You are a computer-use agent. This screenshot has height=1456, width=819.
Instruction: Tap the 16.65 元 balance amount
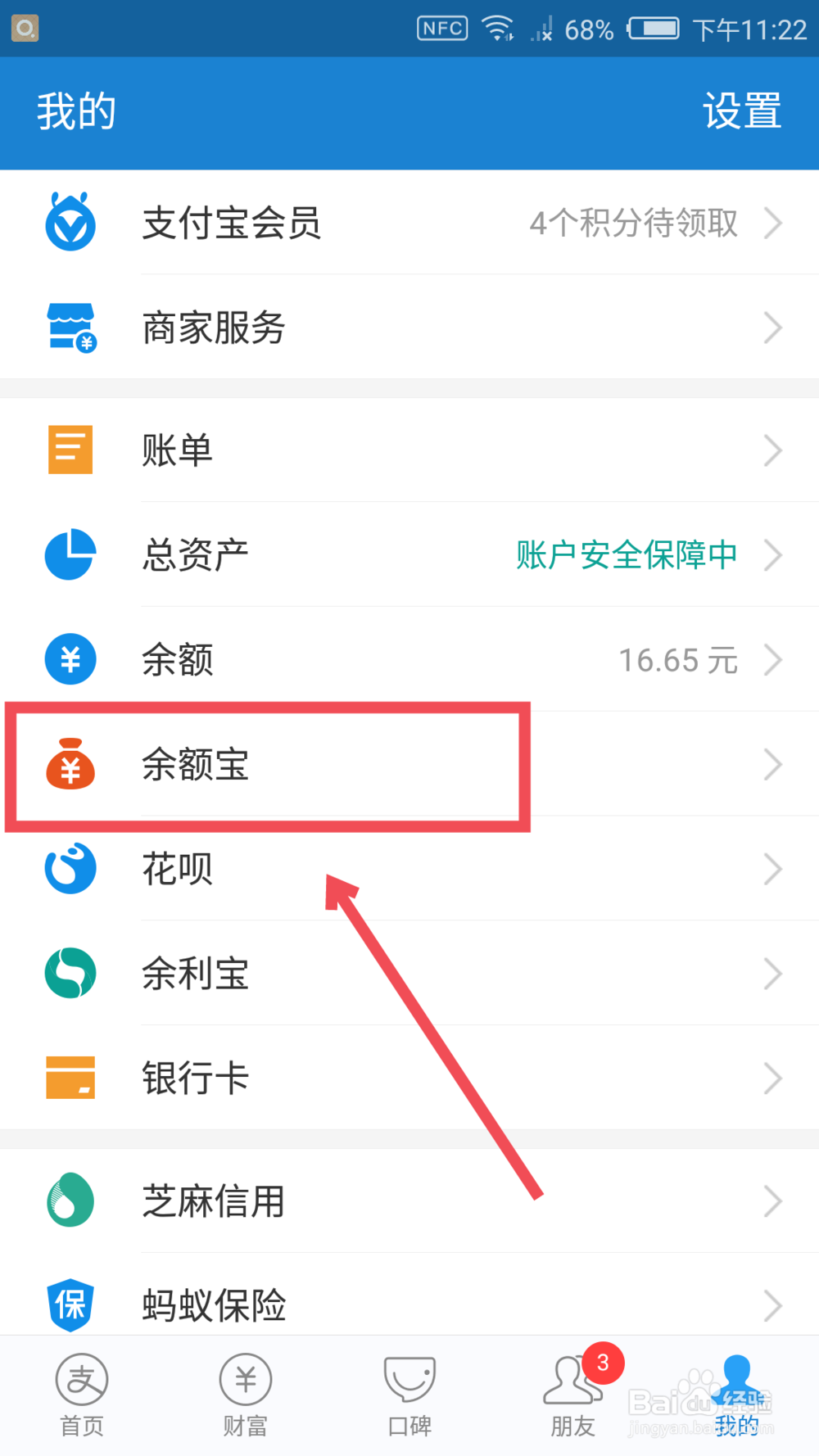[677, 659]
